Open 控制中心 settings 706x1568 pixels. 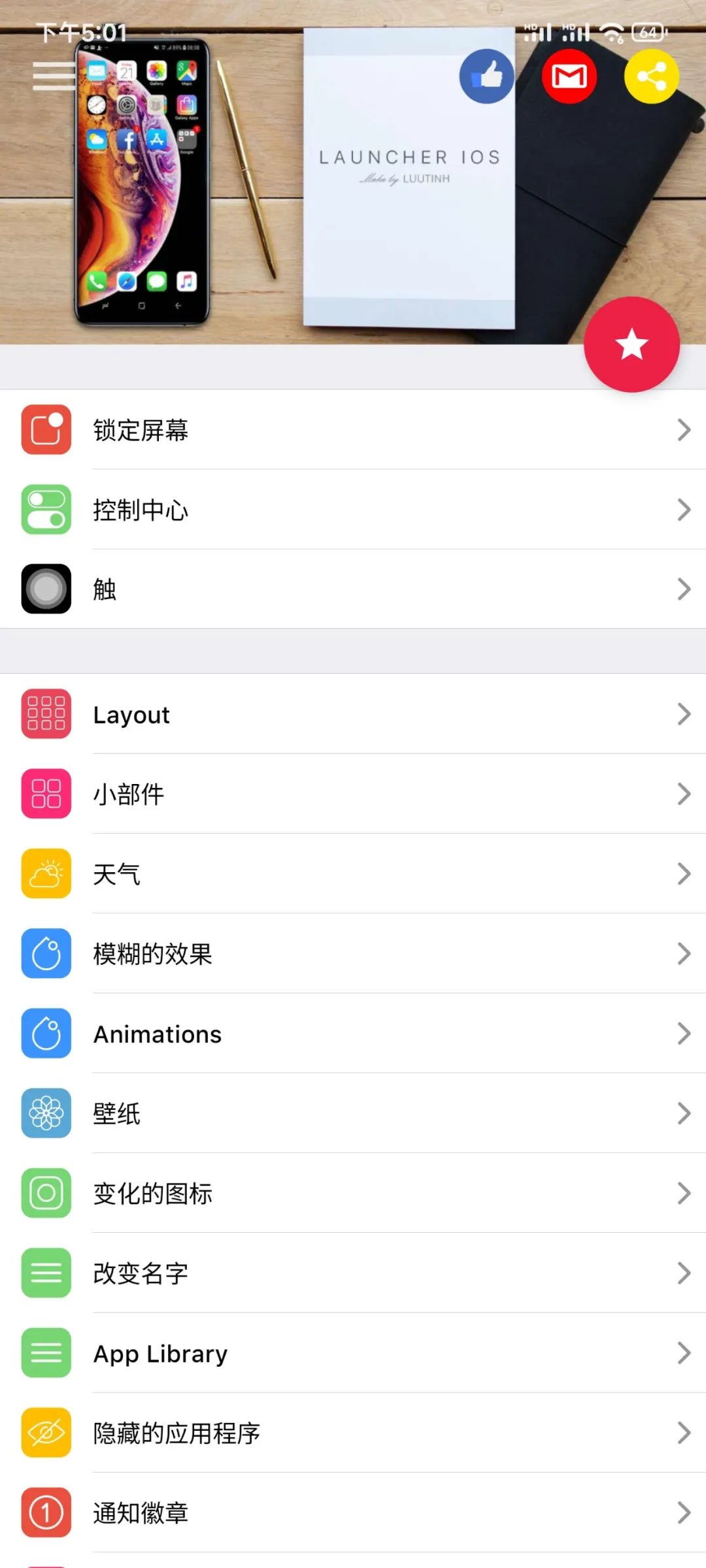click(x=353, y=510)
